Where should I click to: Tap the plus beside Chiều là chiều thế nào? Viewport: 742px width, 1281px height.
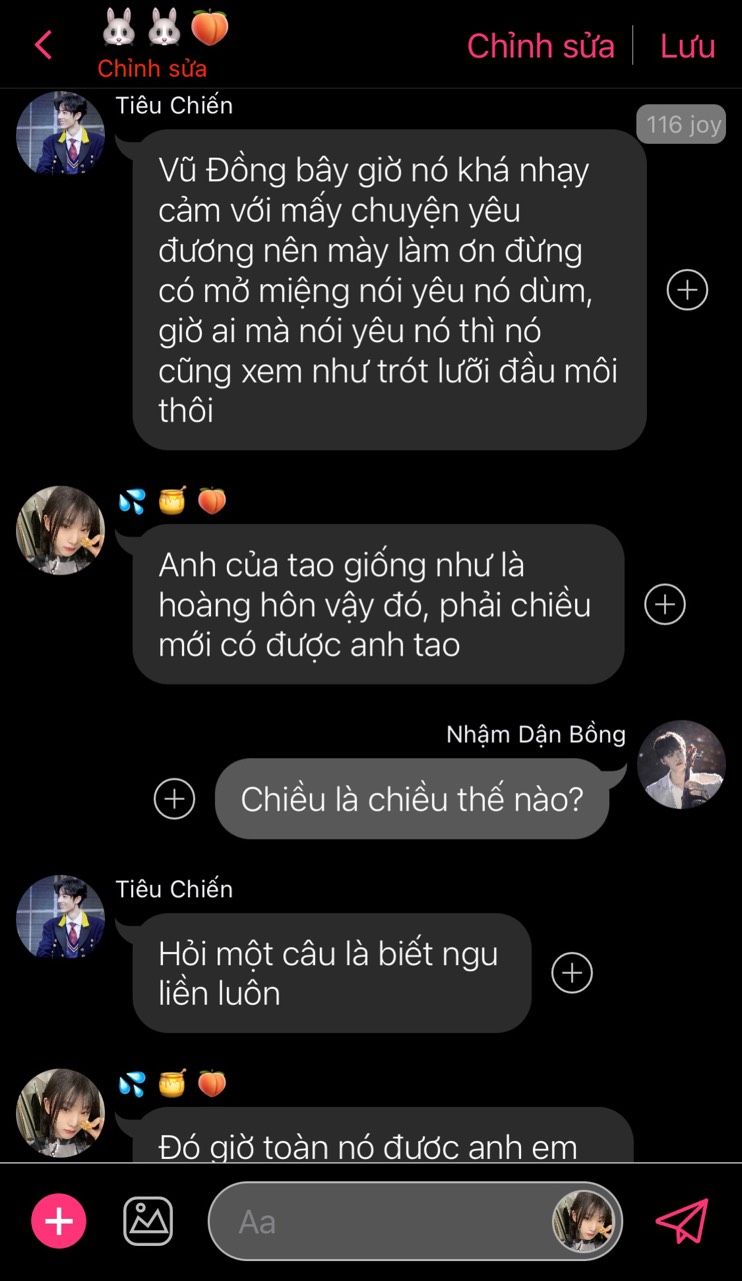(174, 798)
